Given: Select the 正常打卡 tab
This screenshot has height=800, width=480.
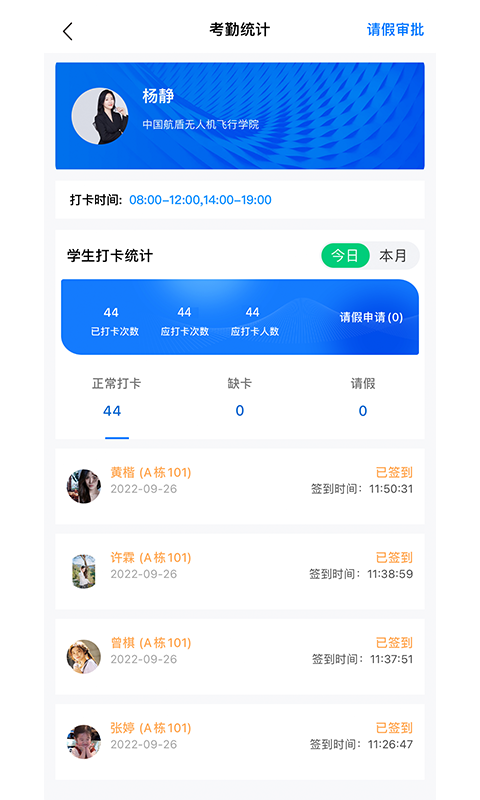Looking at the screenshot, I should coord(116,398).
